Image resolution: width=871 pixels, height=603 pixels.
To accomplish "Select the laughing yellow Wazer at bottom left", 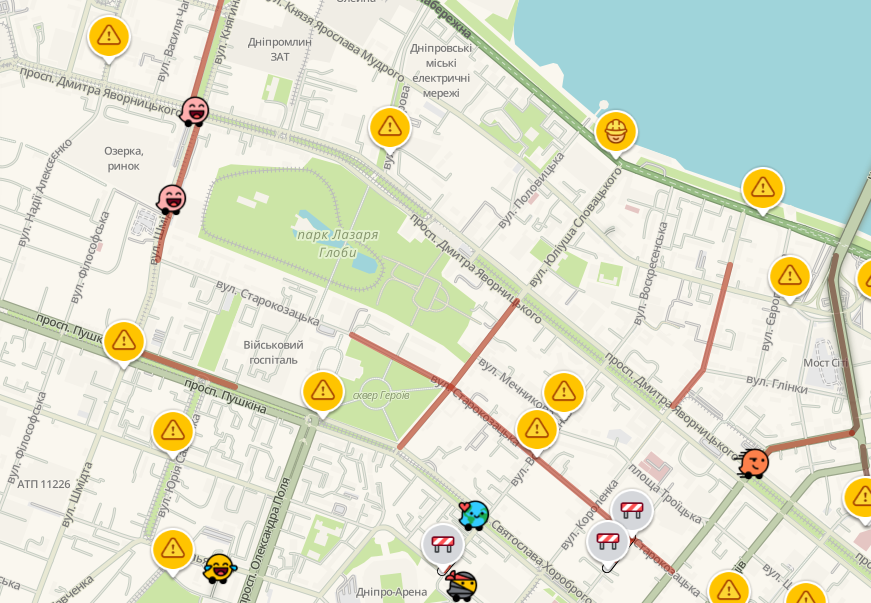I will pos(219,570).
